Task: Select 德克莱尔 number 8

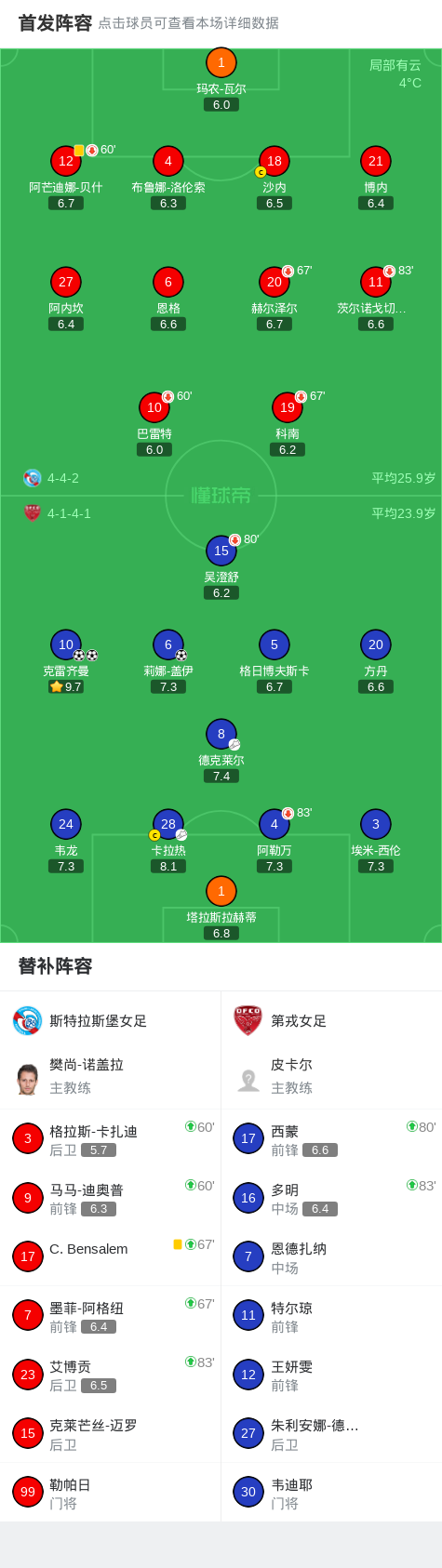Action: 221,751
